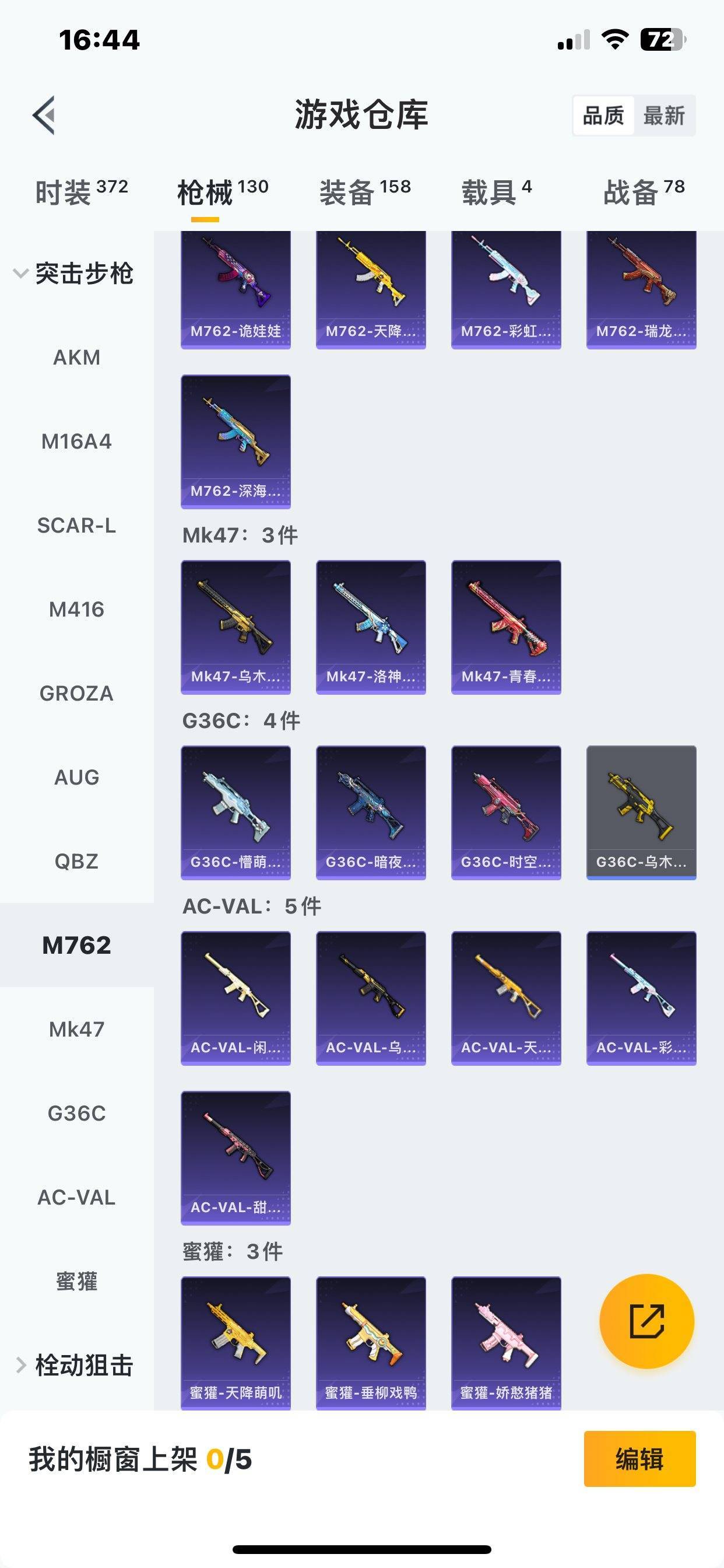This screenshot has height=1568, width=724.
Task: View the AC-VAL-甜 skin tile
Action: pyautogui.click(x=236, y=1157)
